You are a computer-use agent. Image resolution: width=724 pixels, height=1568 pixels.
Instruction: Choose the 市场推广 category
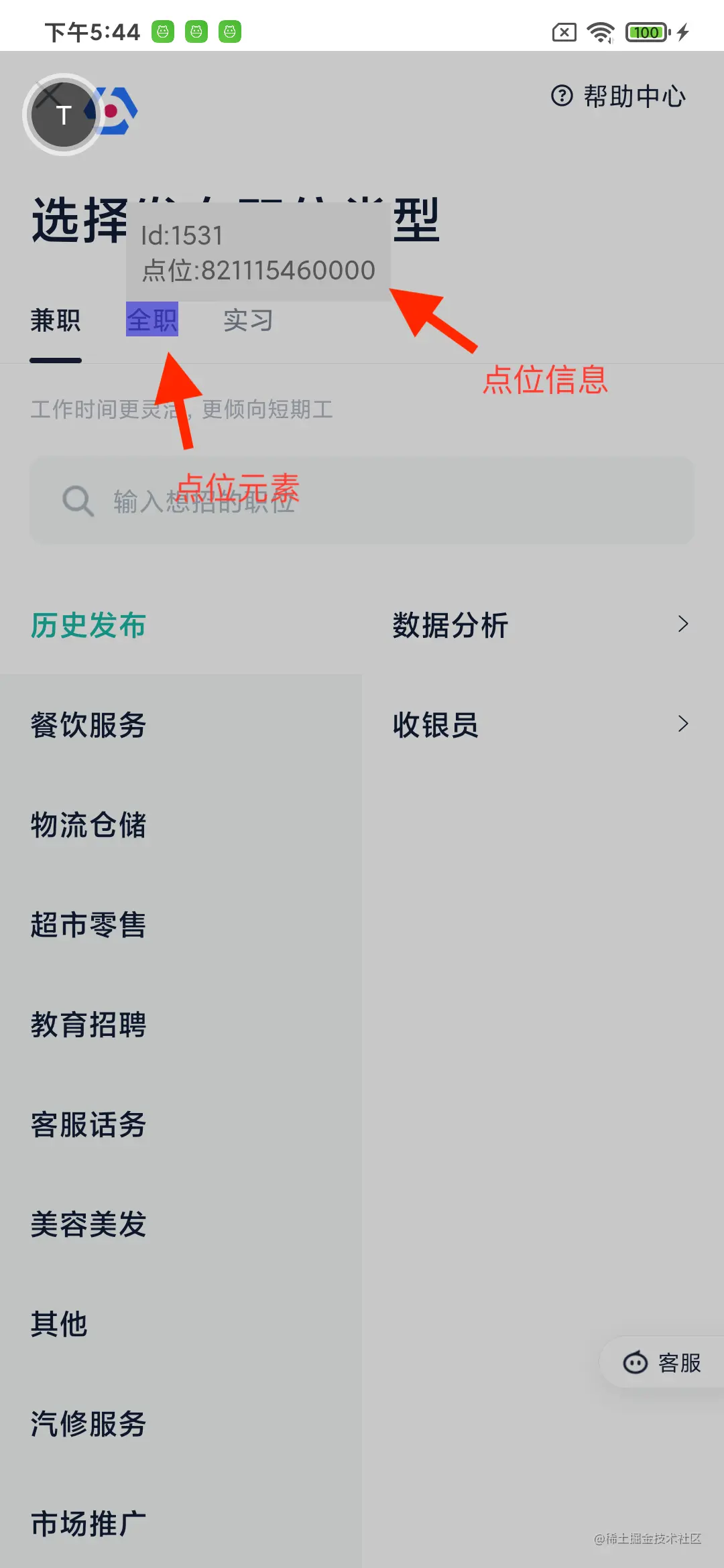tap(88, 1524)
